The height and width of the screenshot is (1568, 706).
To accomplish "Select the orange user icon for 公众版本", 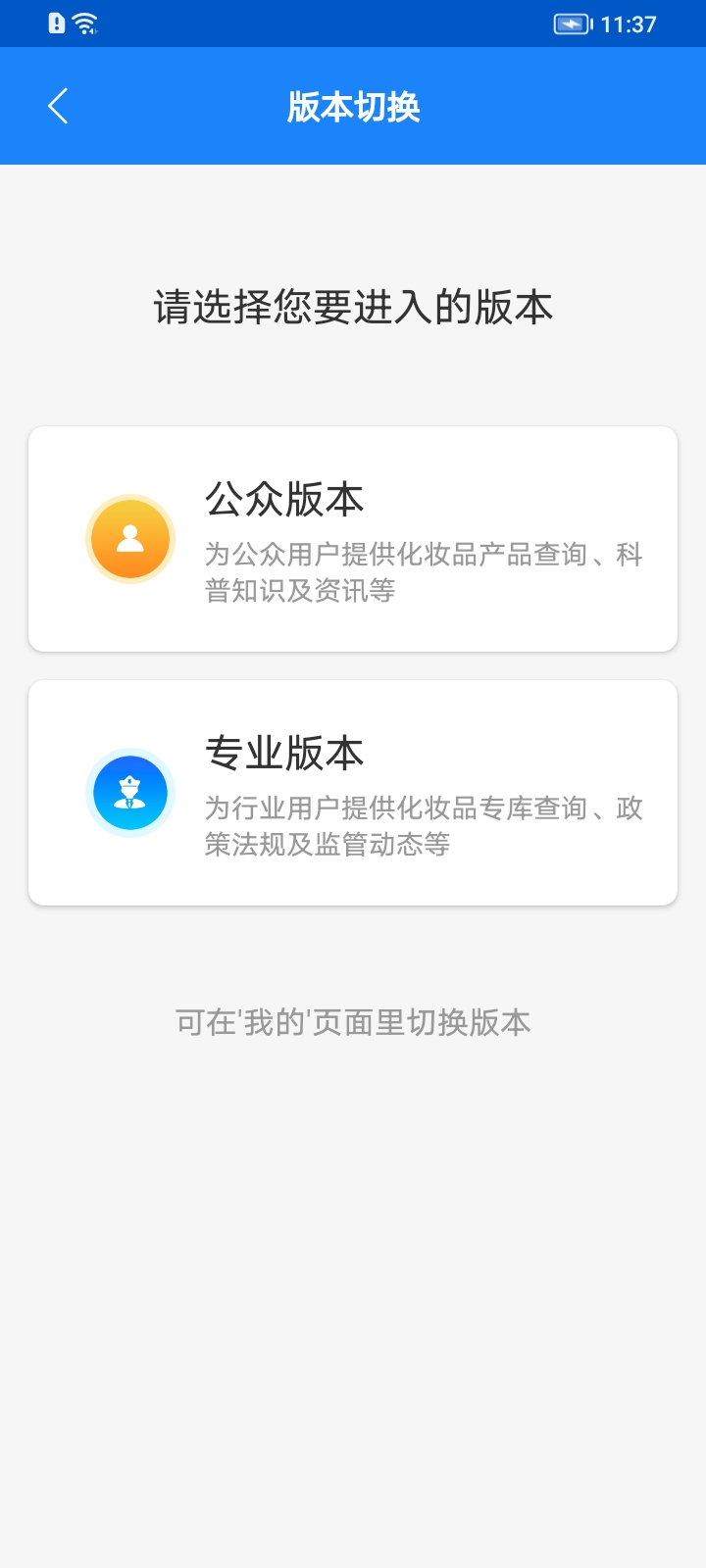I will (129, 538).
